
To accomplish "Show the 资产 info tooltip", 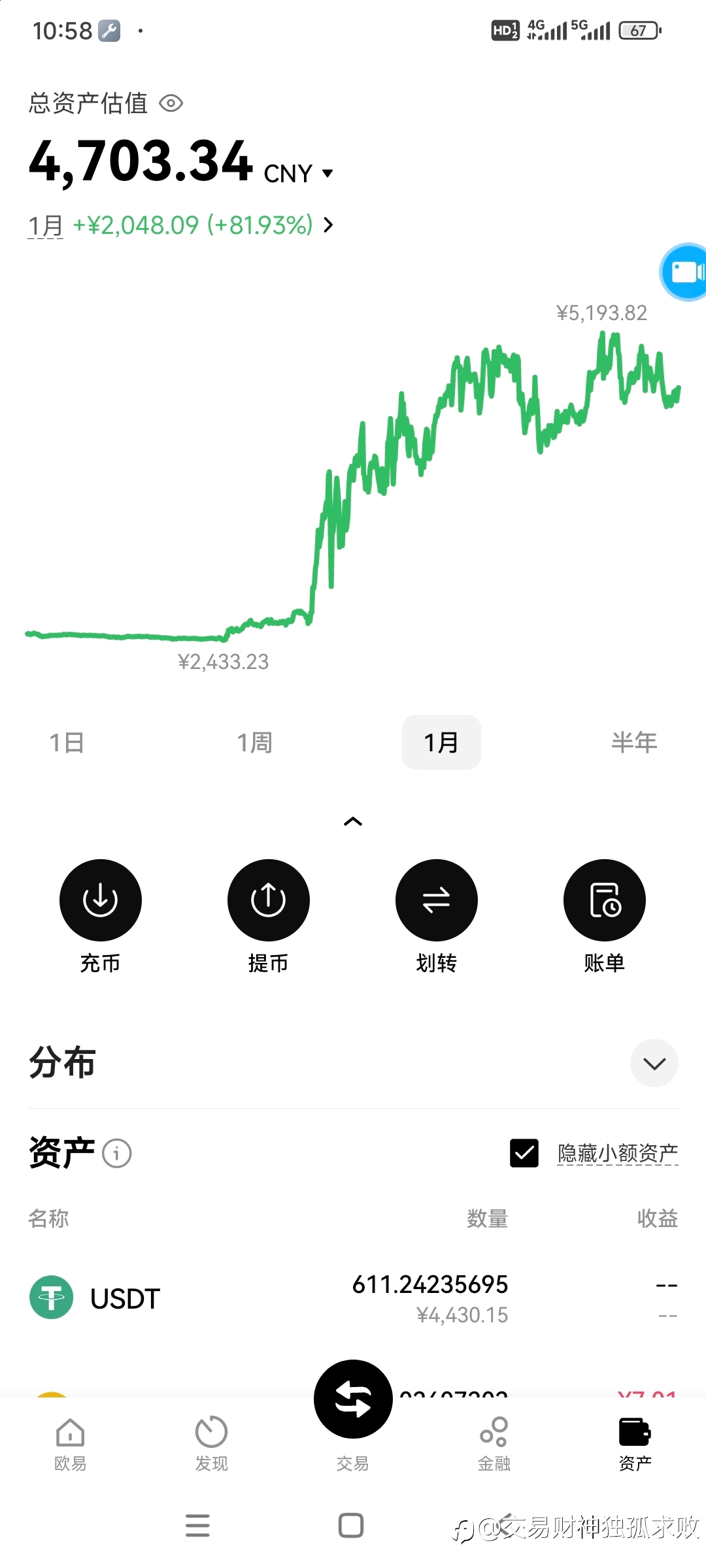I will coord(117,1153).
